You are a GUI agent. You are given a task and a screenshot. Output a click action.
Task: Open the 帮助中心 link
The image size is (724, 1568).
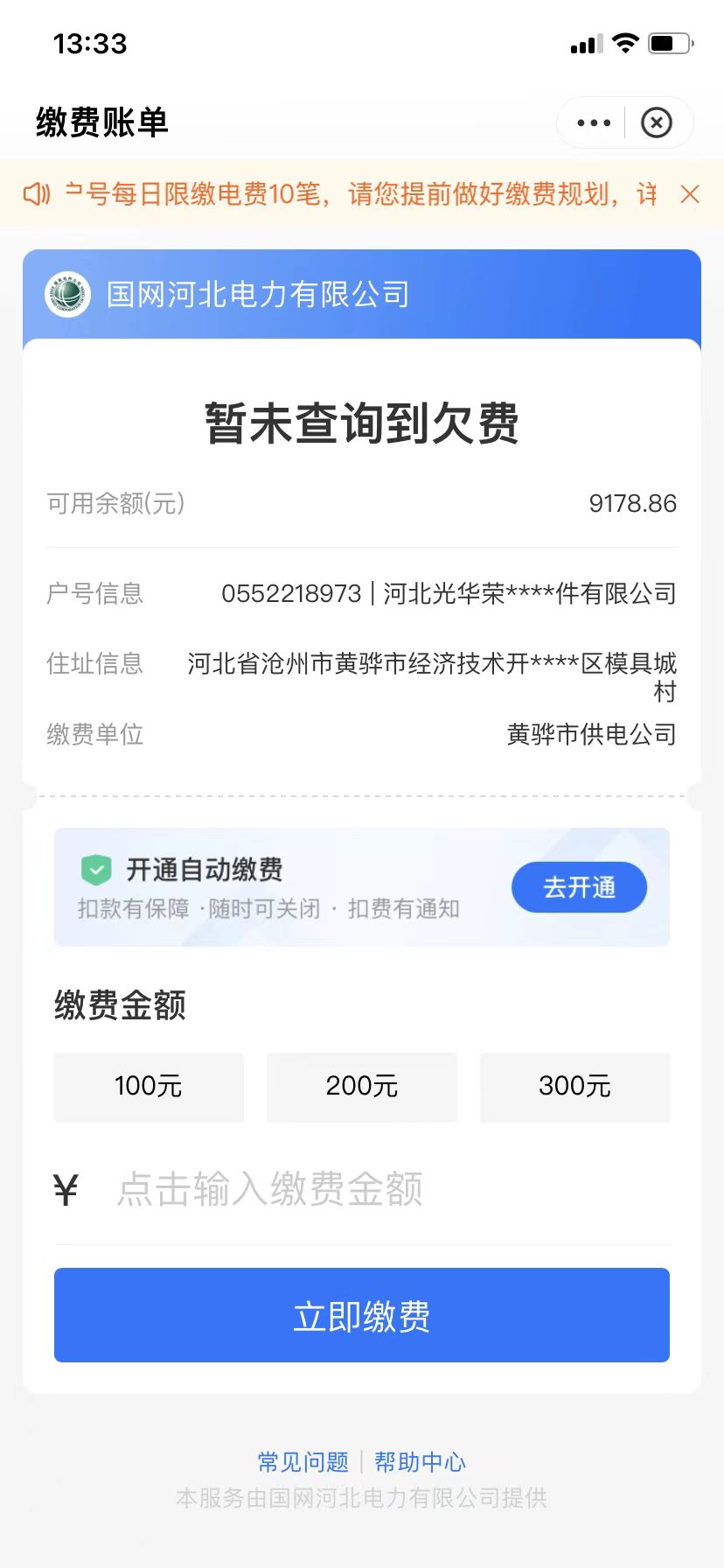pyautogui.click(x=420, y=1462)
